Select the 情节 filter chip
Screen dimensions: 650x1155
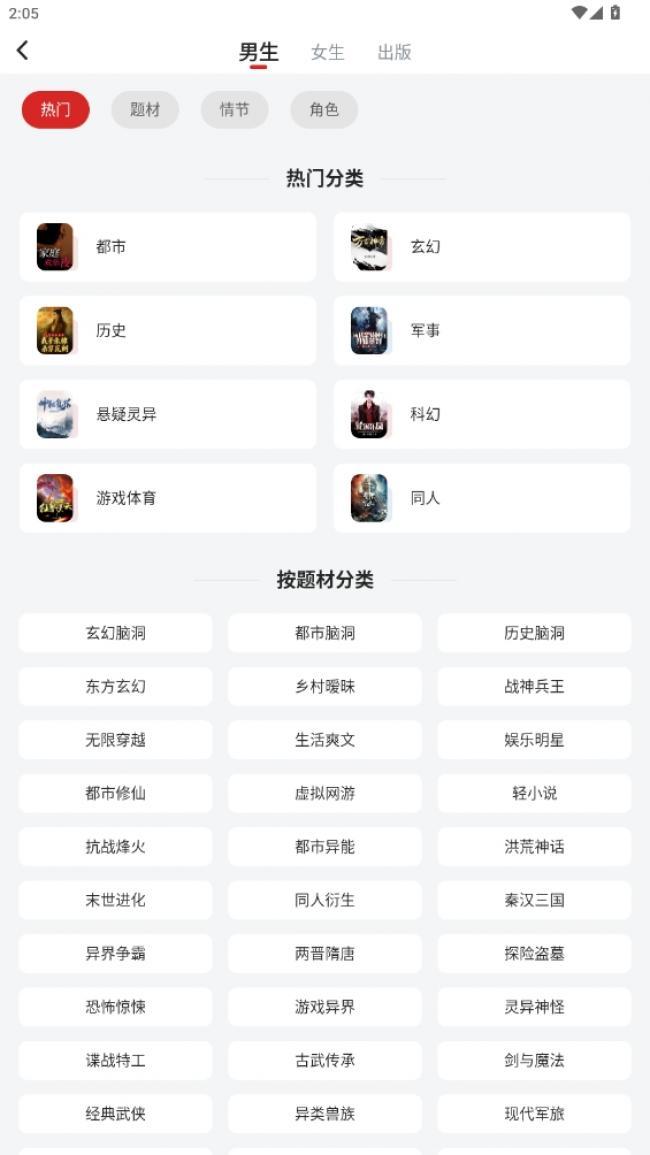pos(234,110)
